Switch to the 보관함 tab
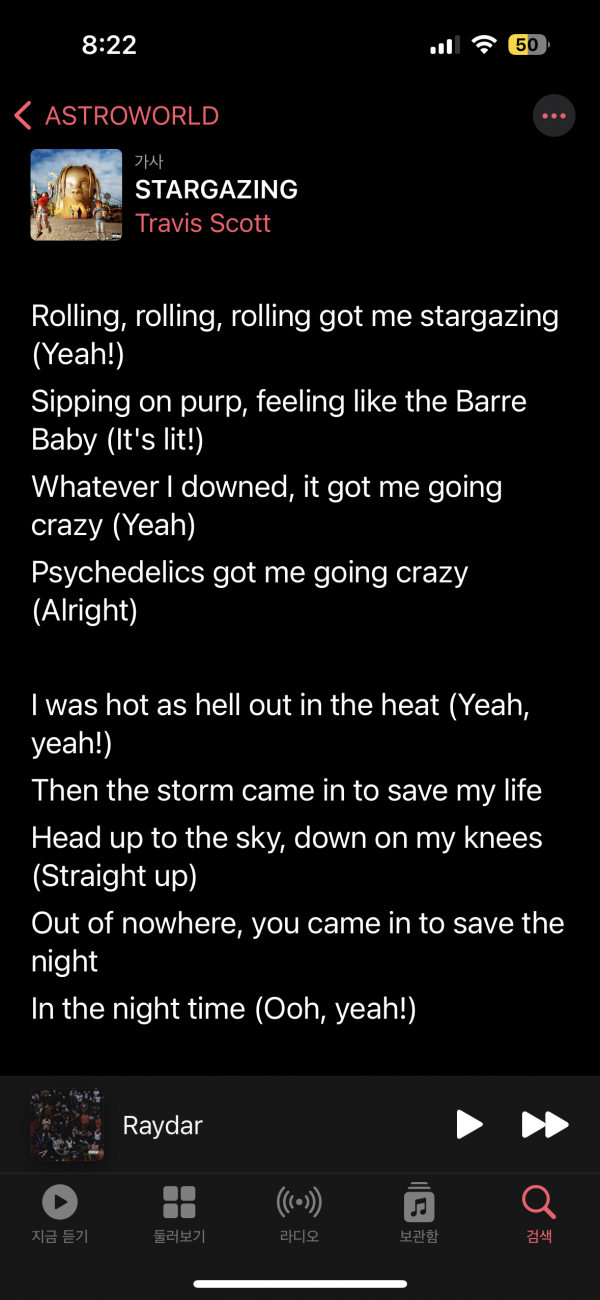 [x=419, y=1213]
